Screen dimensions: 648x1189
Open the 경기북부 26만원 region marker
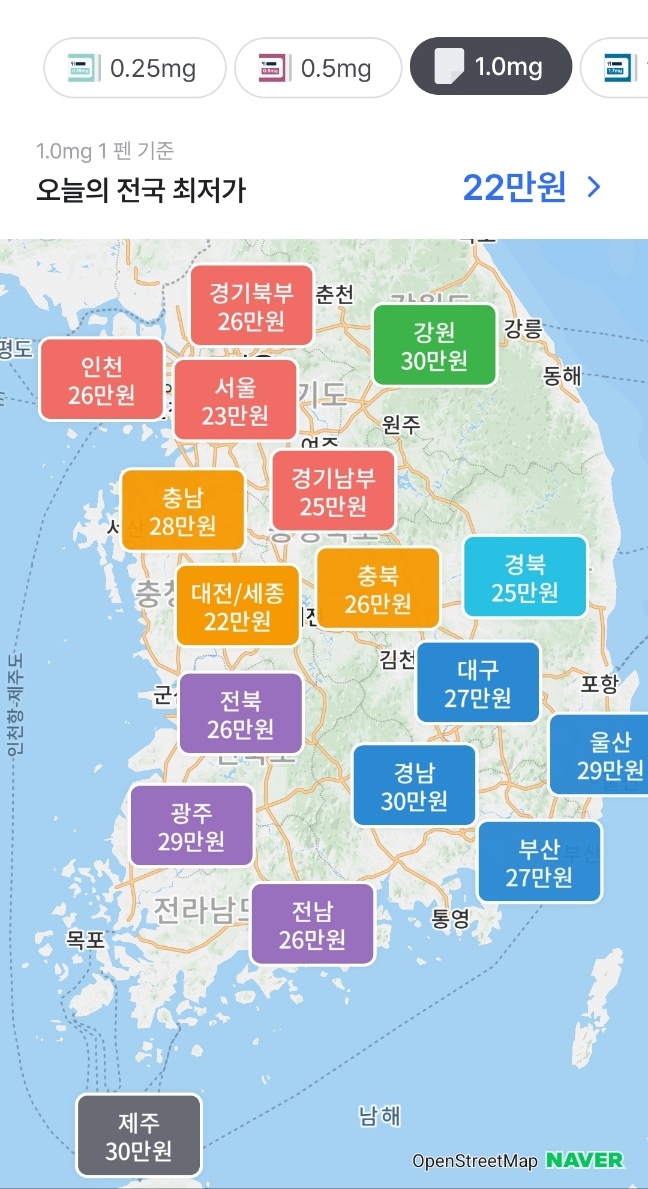tap(251, 306)
